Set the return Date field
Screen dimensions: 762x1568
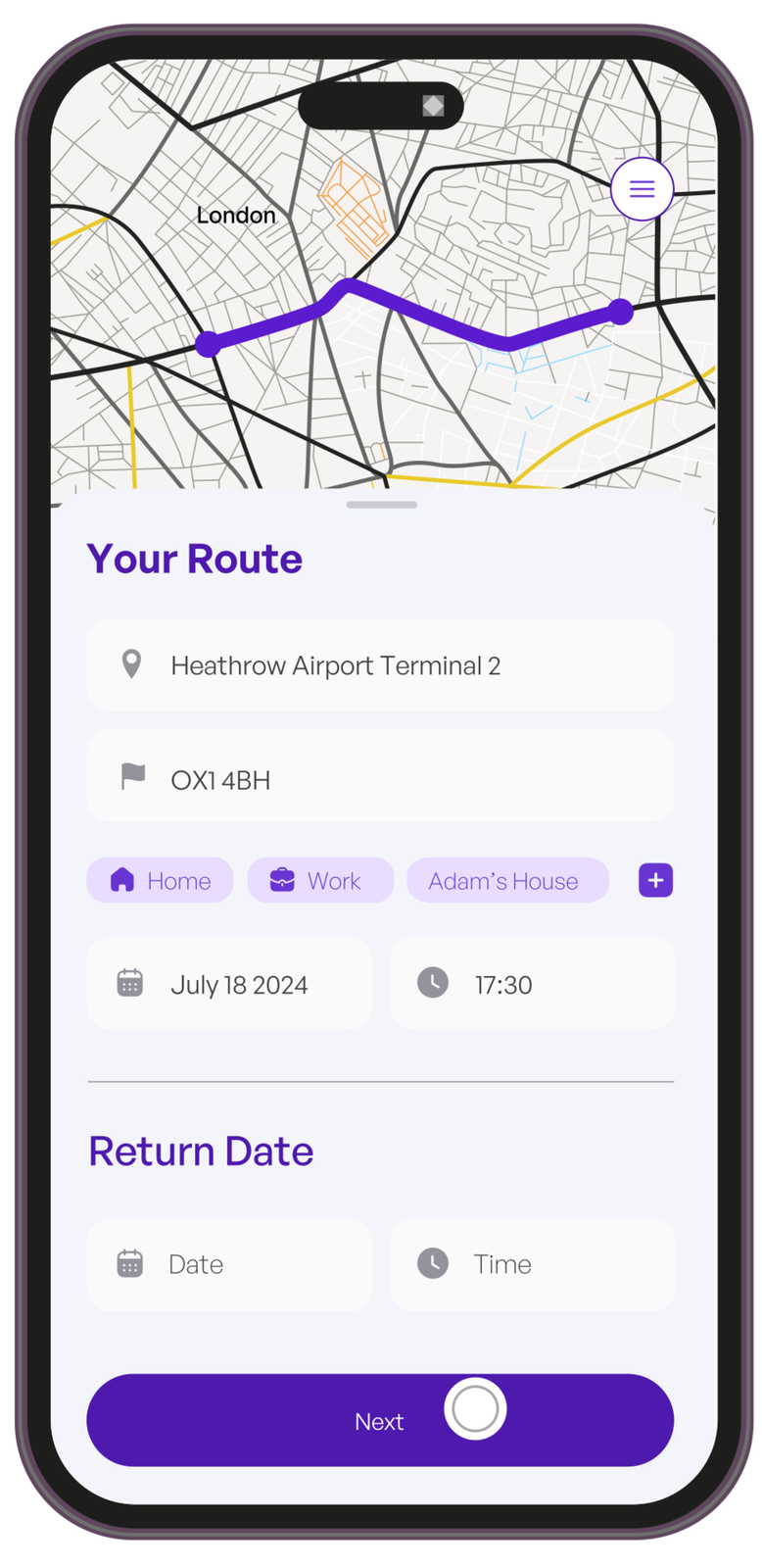pyautogui.click(x=229, y=1264)
